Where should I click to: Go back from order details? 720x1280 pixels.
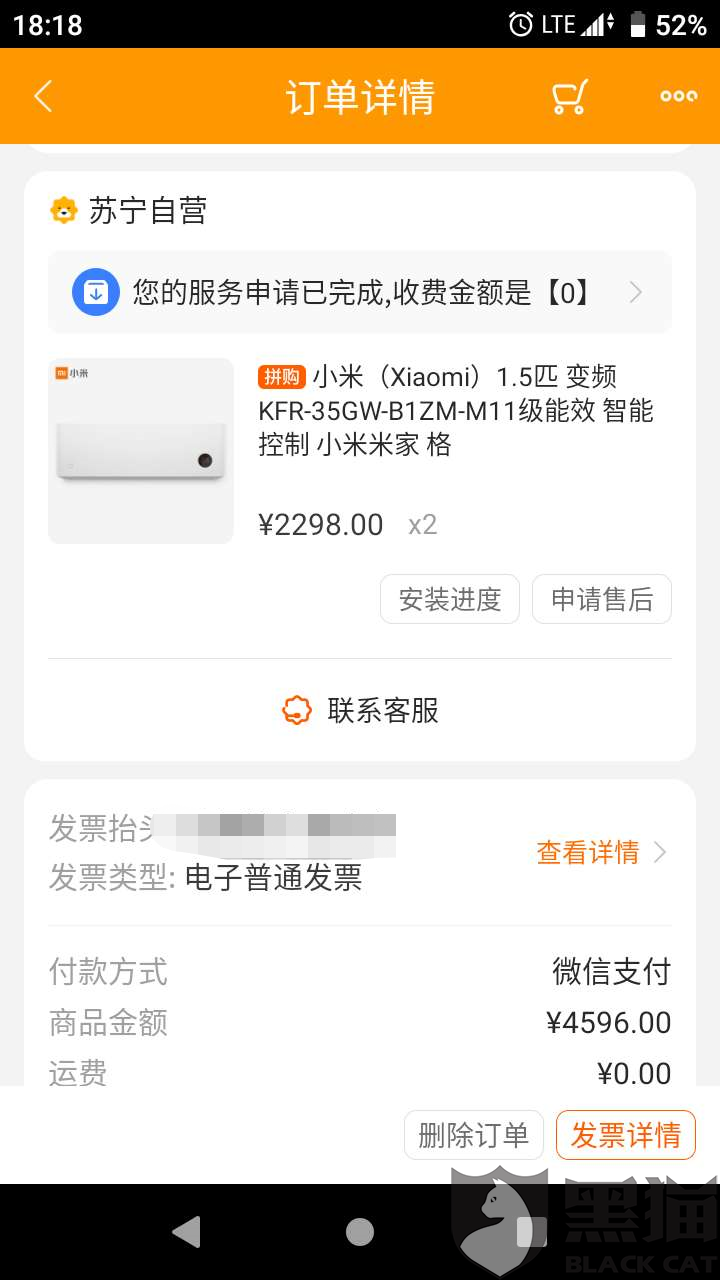tap(43, 97)
